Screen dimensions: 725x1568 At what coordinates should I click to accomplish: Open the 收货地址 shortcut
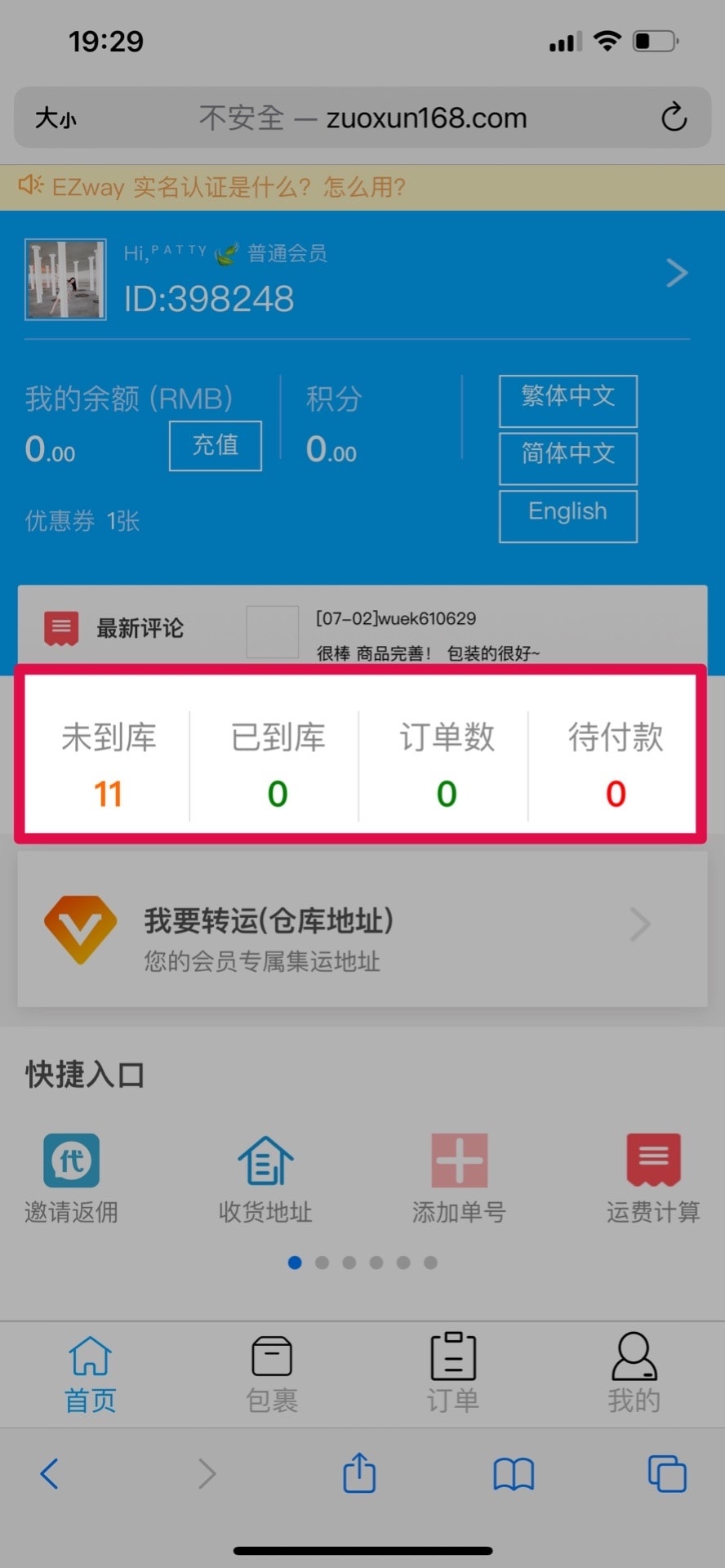point(265,1176)
